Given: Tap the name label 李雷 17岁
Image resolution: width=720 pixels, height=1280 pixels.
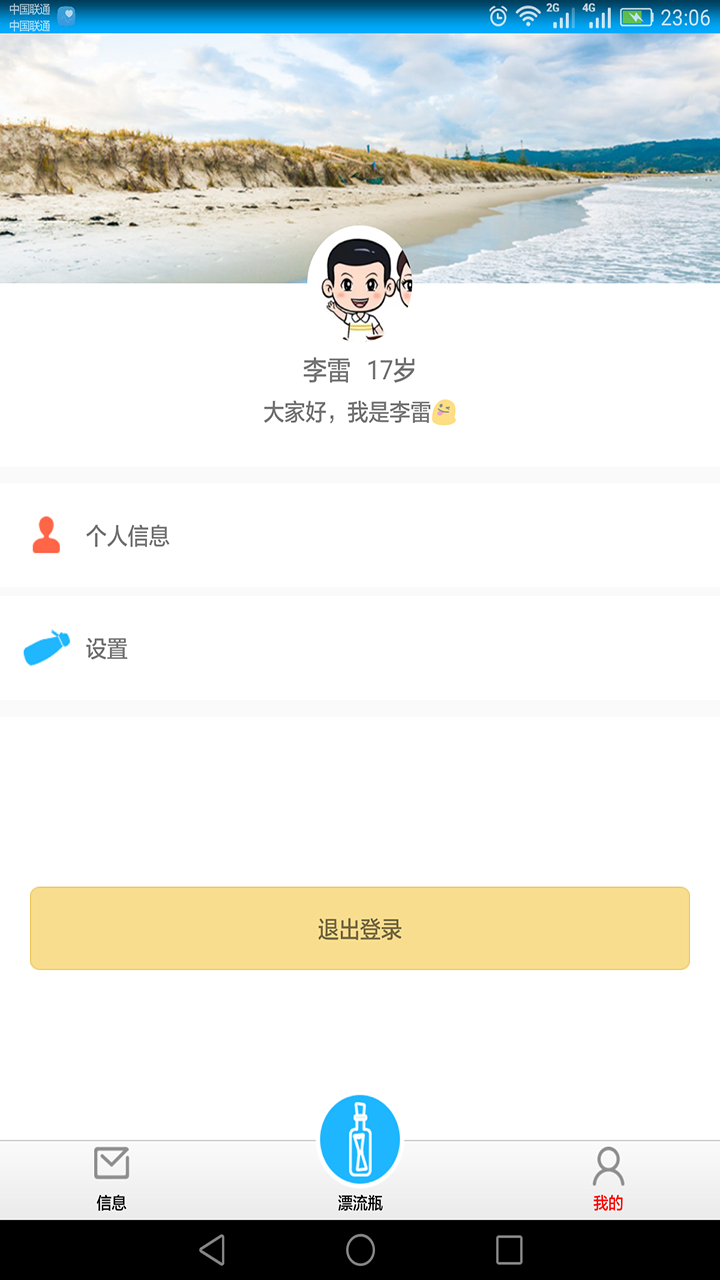Looking at the screenshot, I should [360, 368].
